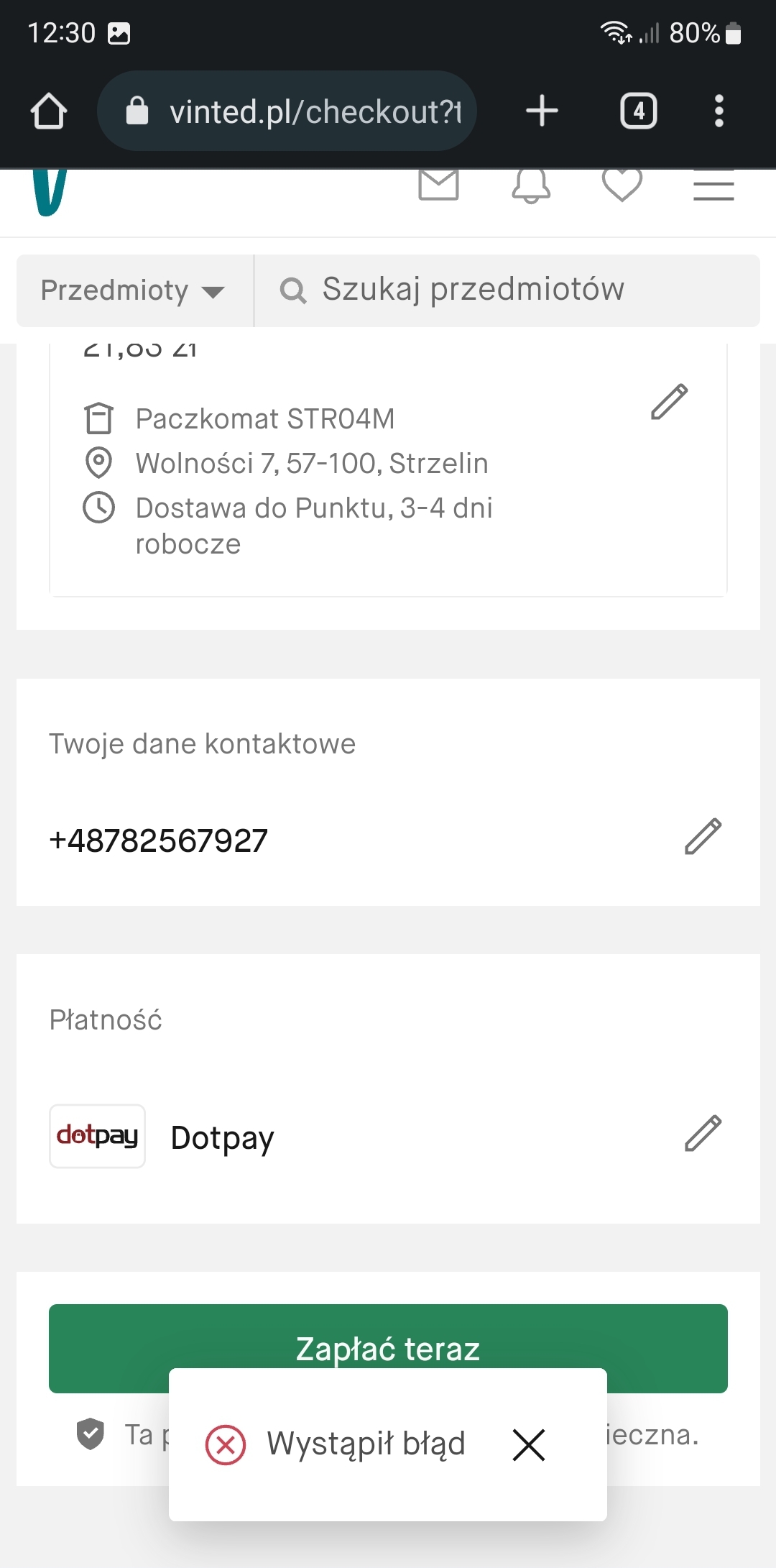Go to Vinted home via logo
The image size is (776, 1568).
click(x=50, y=192)
